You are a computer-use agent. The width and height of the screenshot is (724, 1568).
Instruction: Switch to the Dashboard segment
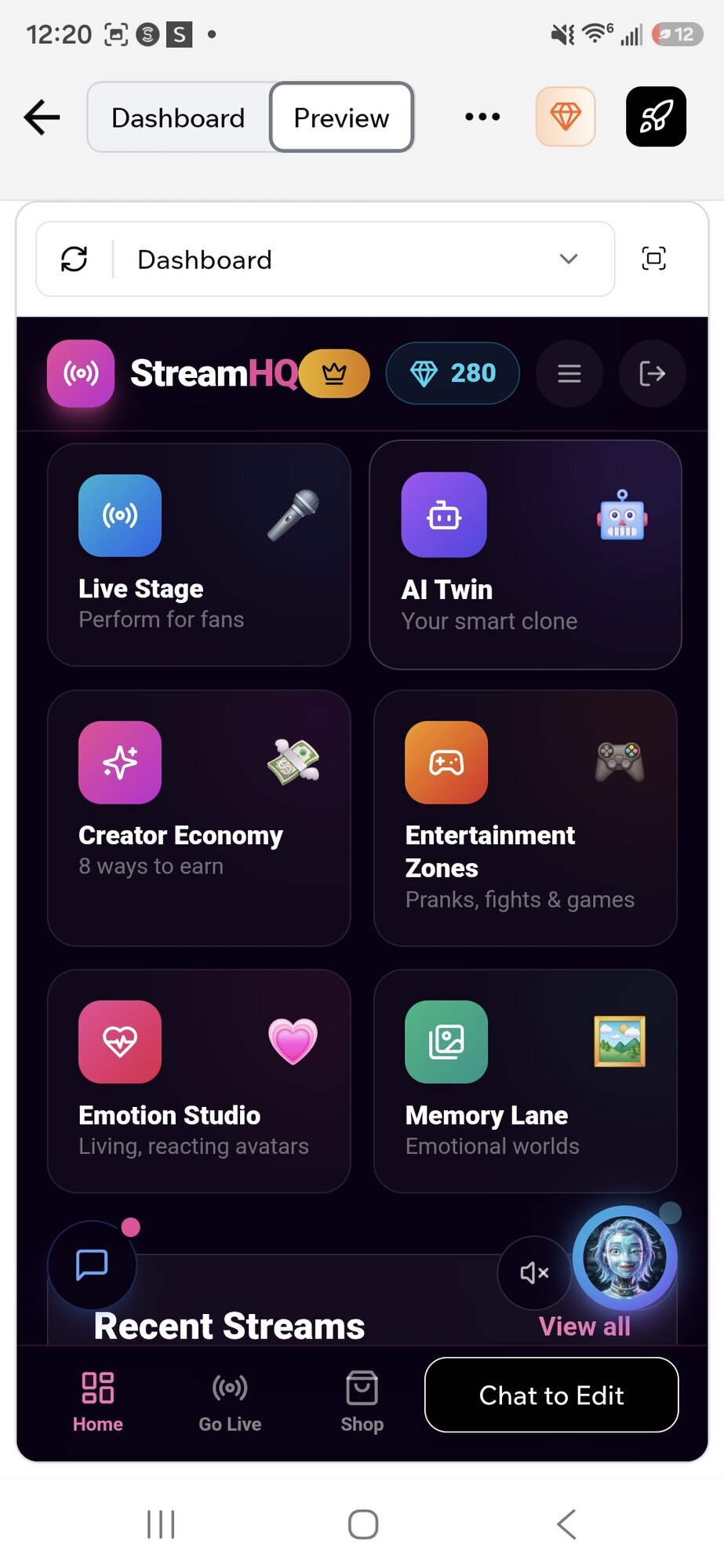179,118
